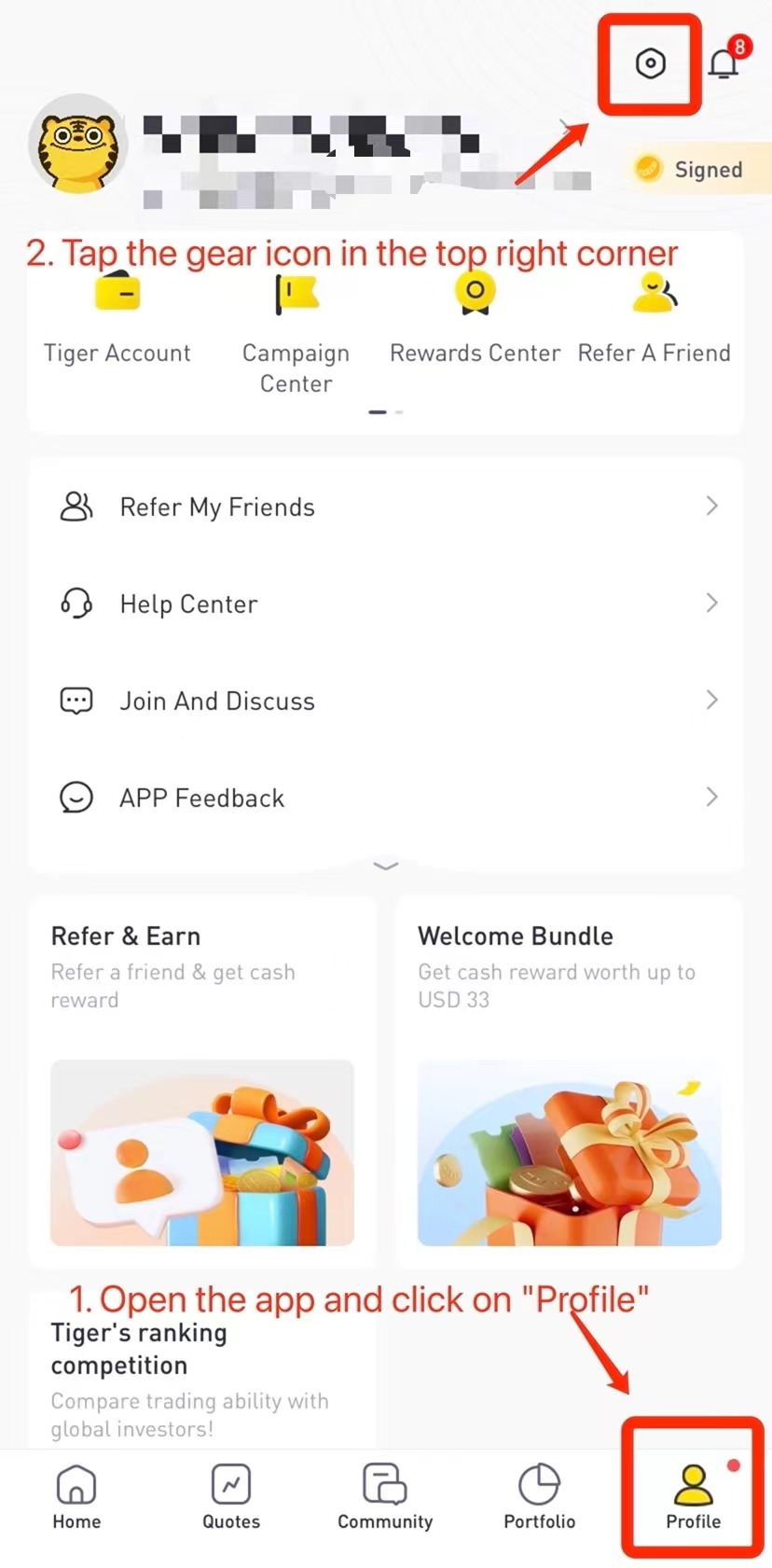Screen dimensions: 772x1568
Task: Select the Profile tab
Action: coord(693,1497)
